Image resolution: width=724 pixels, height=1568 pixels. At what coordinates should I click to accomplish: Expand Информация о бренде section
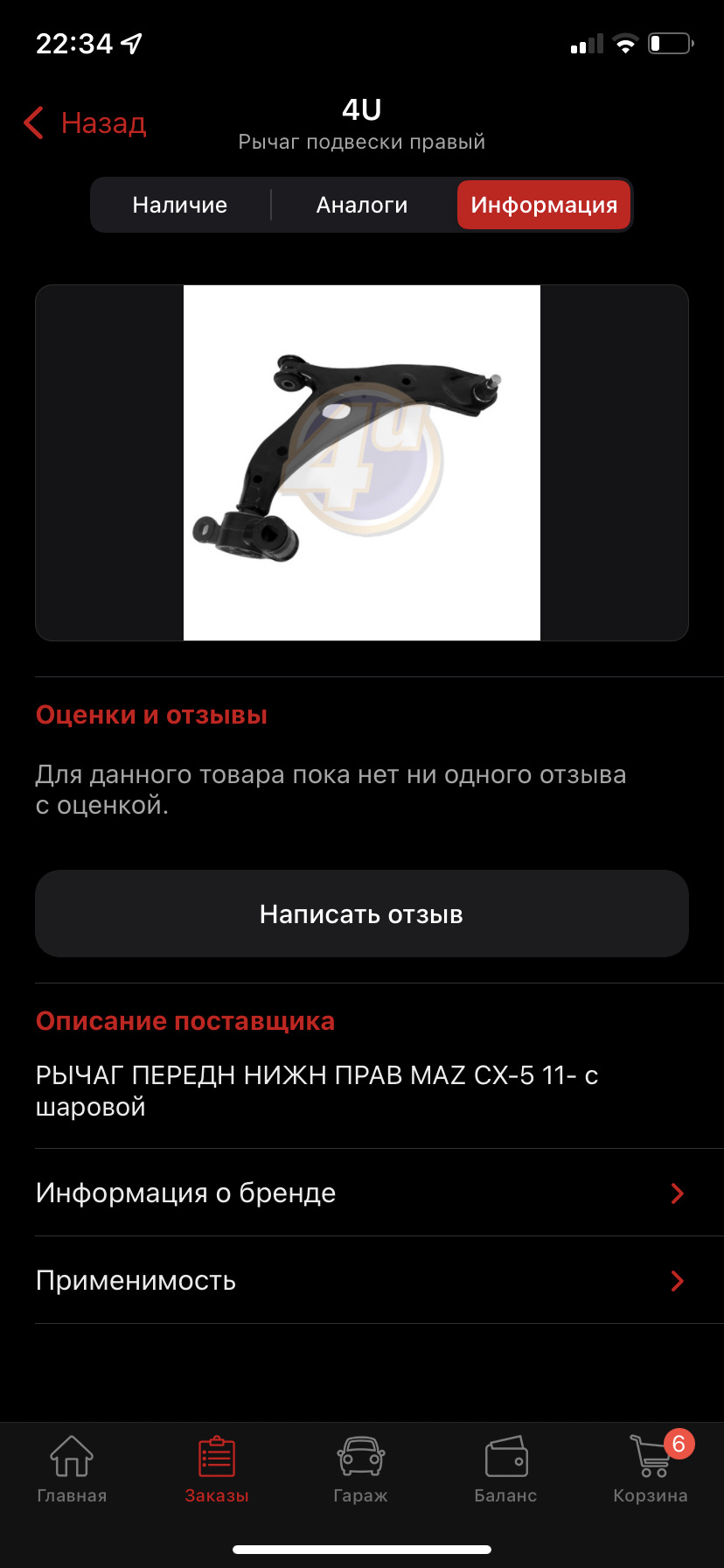[362, 1193]
